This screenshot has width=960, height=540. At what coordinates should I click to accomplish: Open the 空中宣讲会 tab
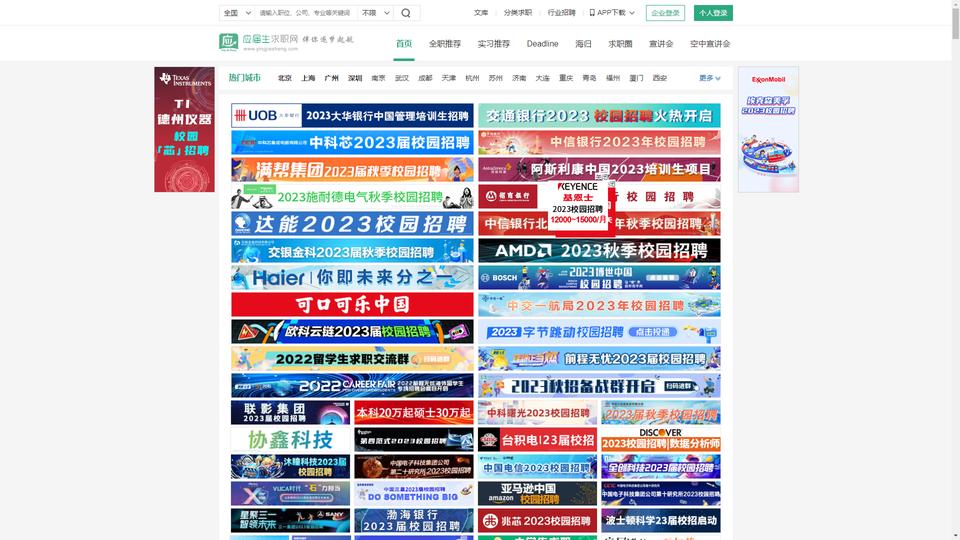pos(710,44)
